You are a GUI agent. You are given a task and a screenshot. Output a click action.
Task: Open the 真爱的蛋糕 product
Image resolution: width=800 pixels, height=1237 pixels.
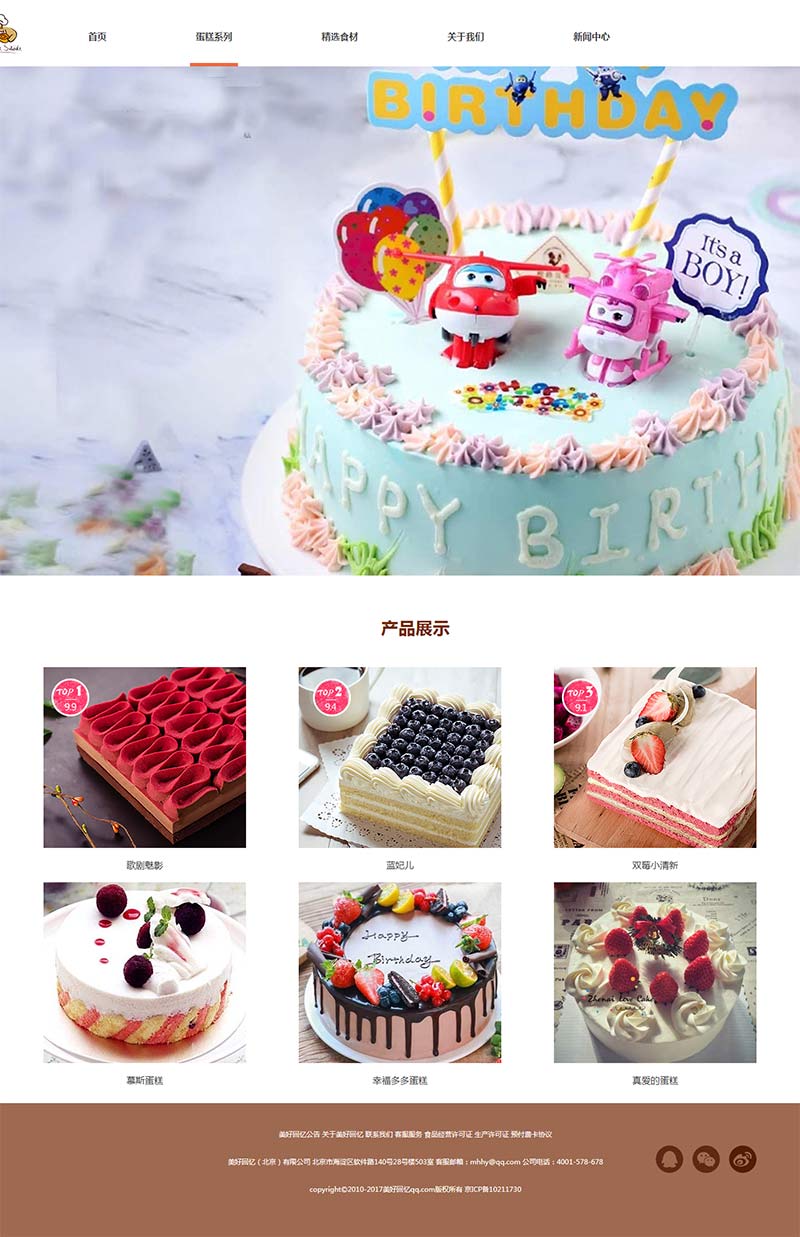pyautogui.click(x=655, y=973)
